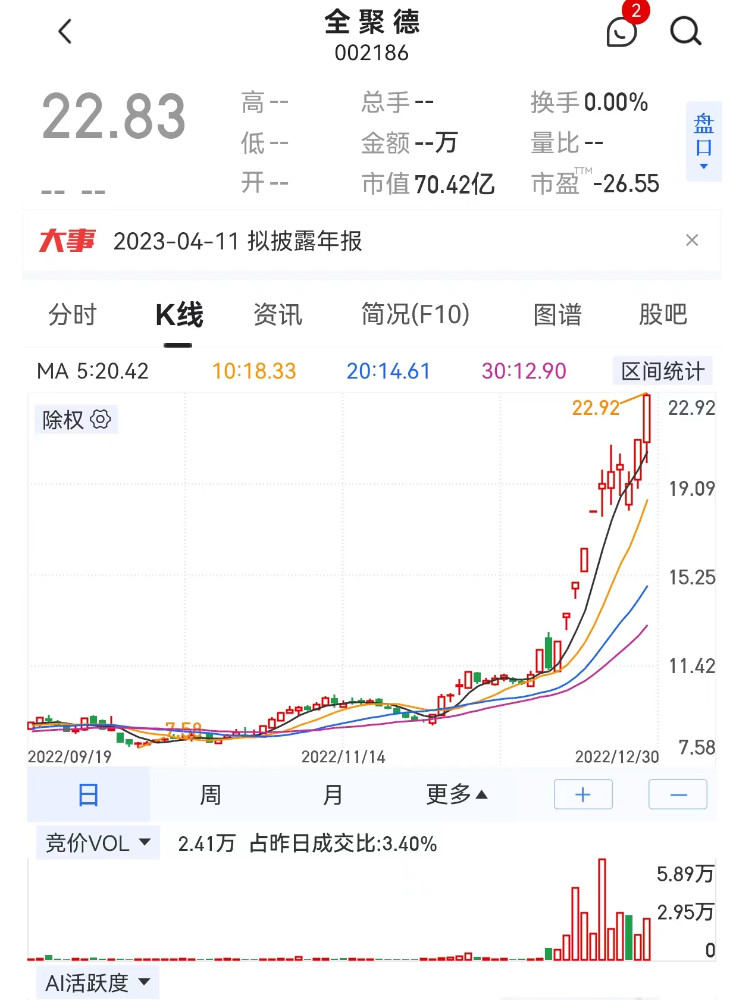Open the stock search icon
The image size is (746, 1000).
click(x=686, y=32)
